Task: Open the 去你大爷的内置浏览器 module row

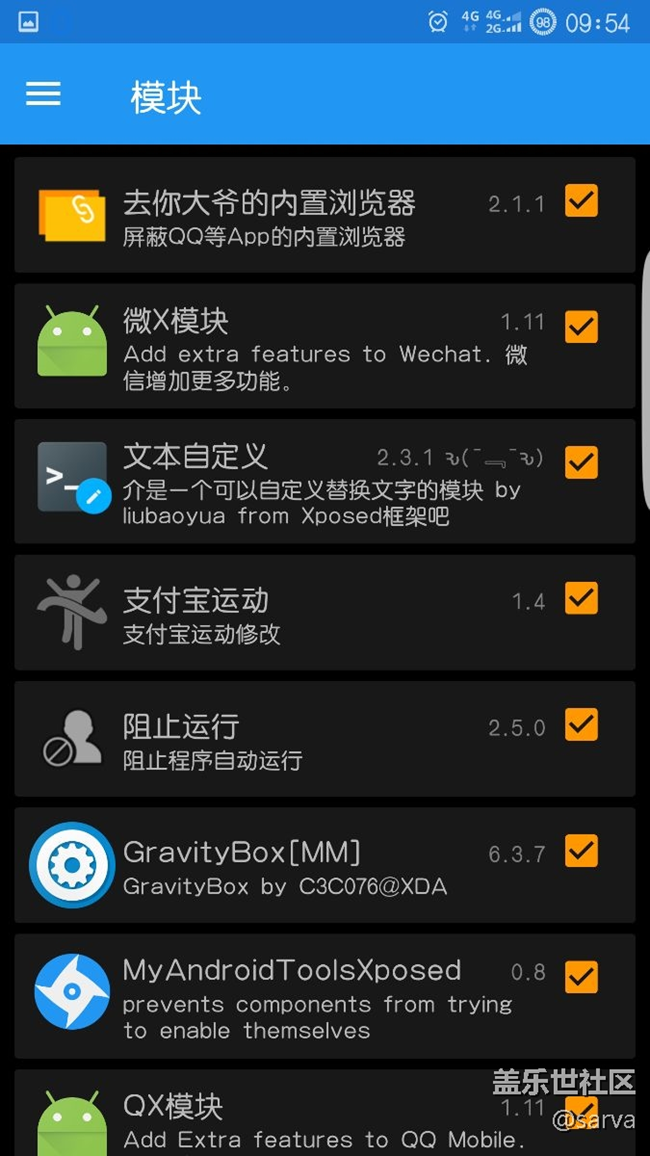Action: coord(325,215)
